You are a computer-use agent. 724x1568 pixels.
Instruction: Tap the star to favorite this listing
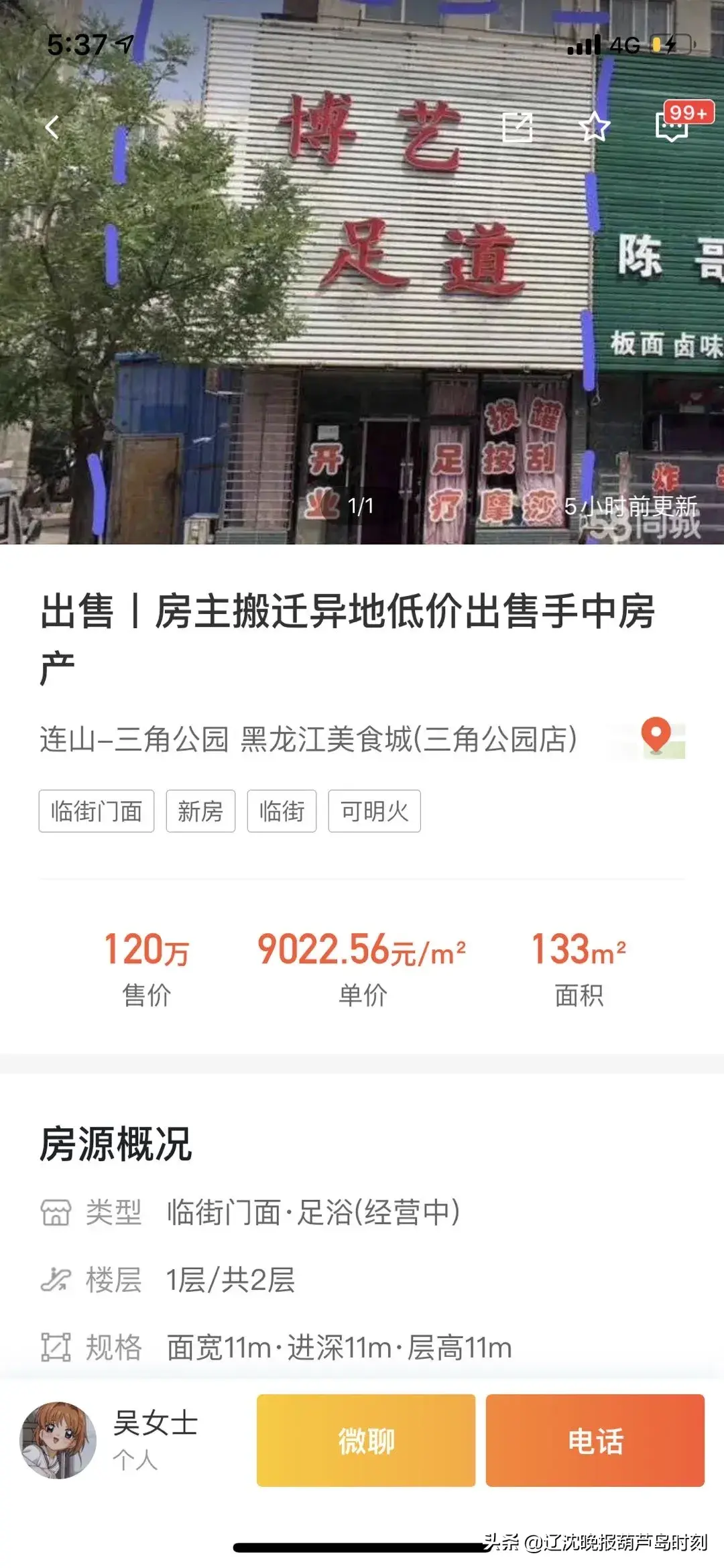tap(596, 125)
